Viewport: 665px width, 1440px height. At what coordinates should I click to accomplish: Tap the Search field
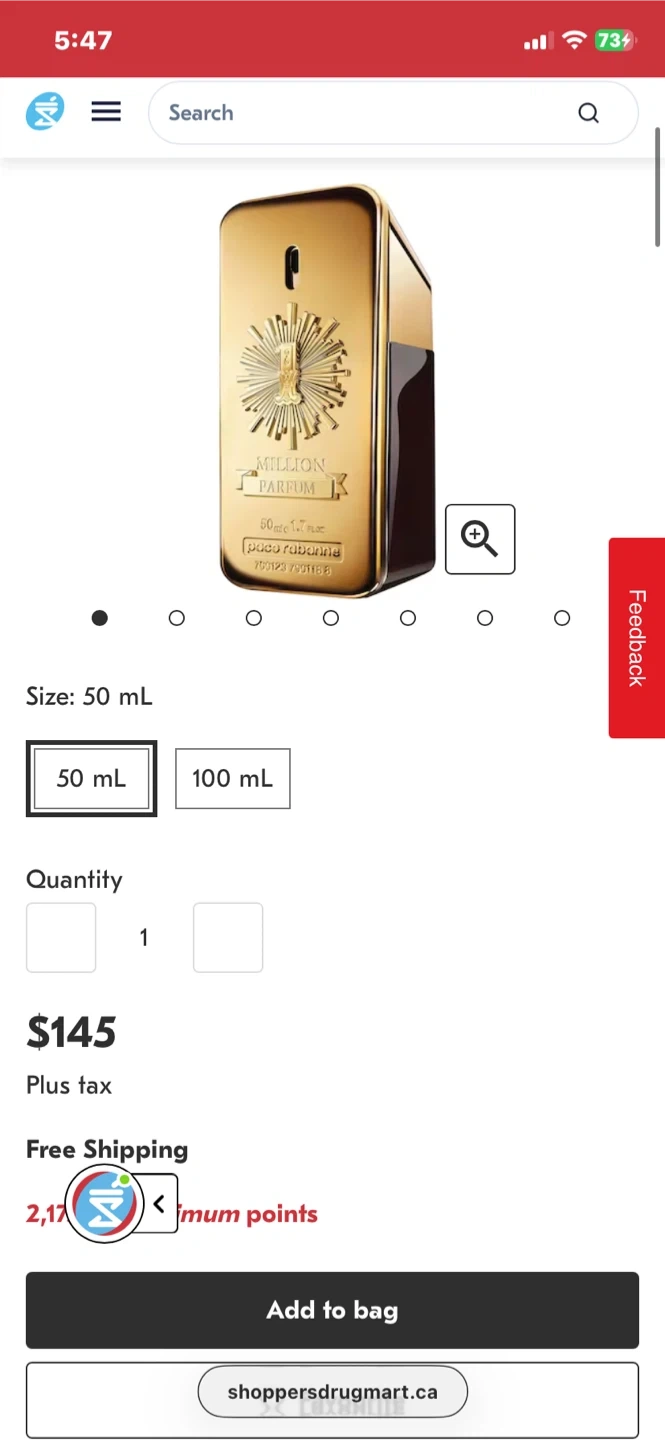click(x=360, y=113)
